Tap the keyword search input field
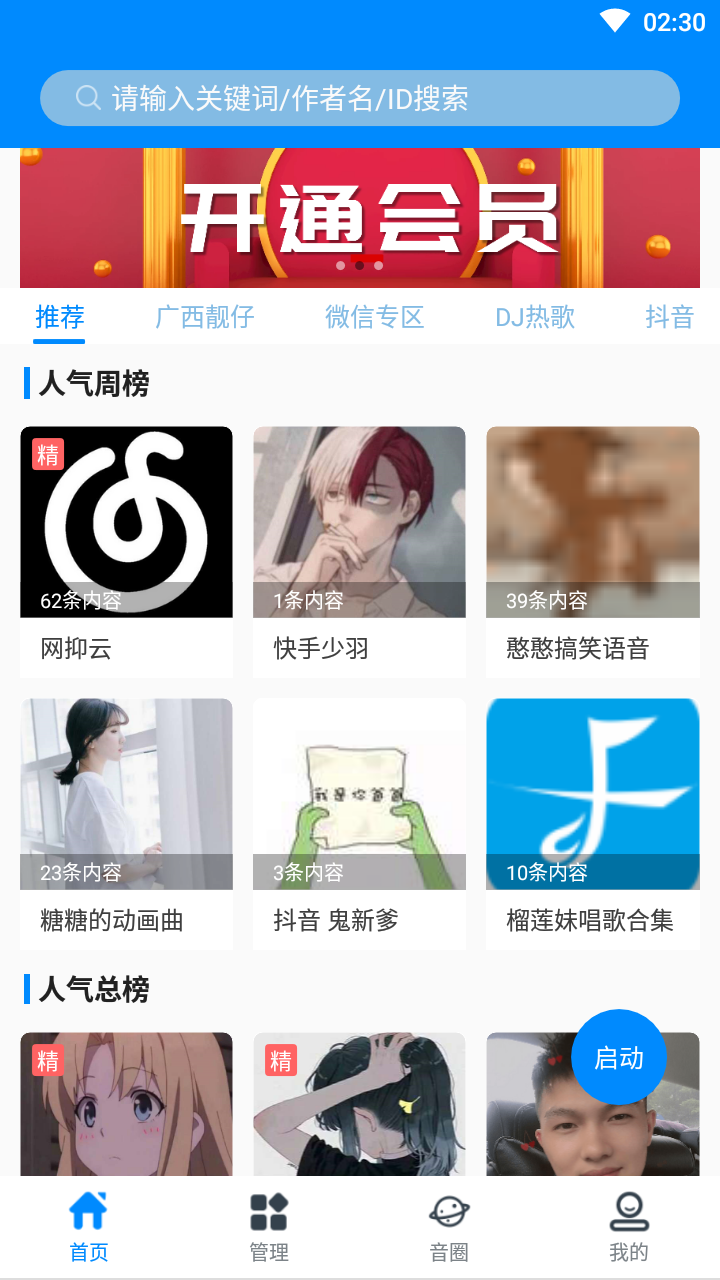 tap(360, 97)
